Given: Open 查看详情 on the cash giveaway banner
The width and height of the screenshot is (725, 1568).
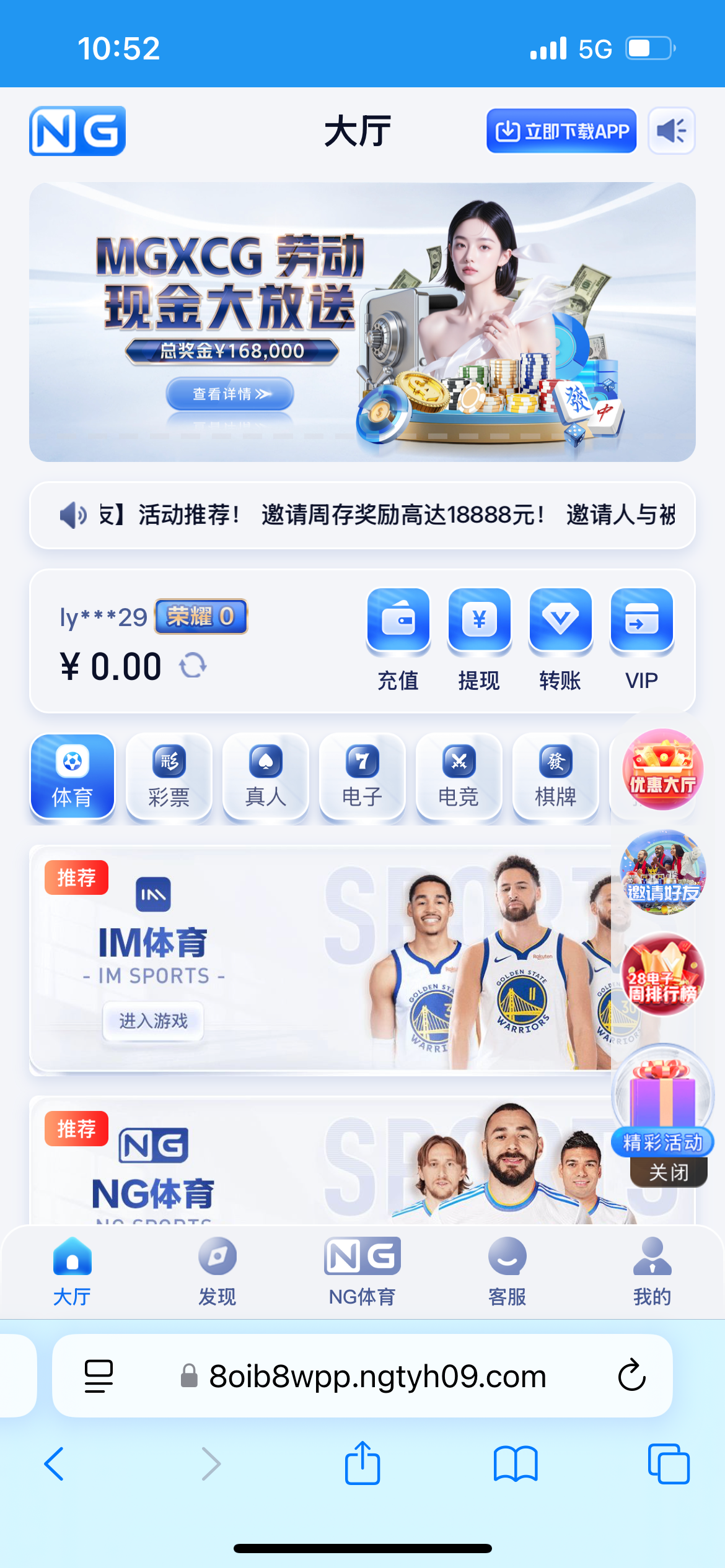Looking at the screenshot, I should pyautogui.click(x=229, y=394).
